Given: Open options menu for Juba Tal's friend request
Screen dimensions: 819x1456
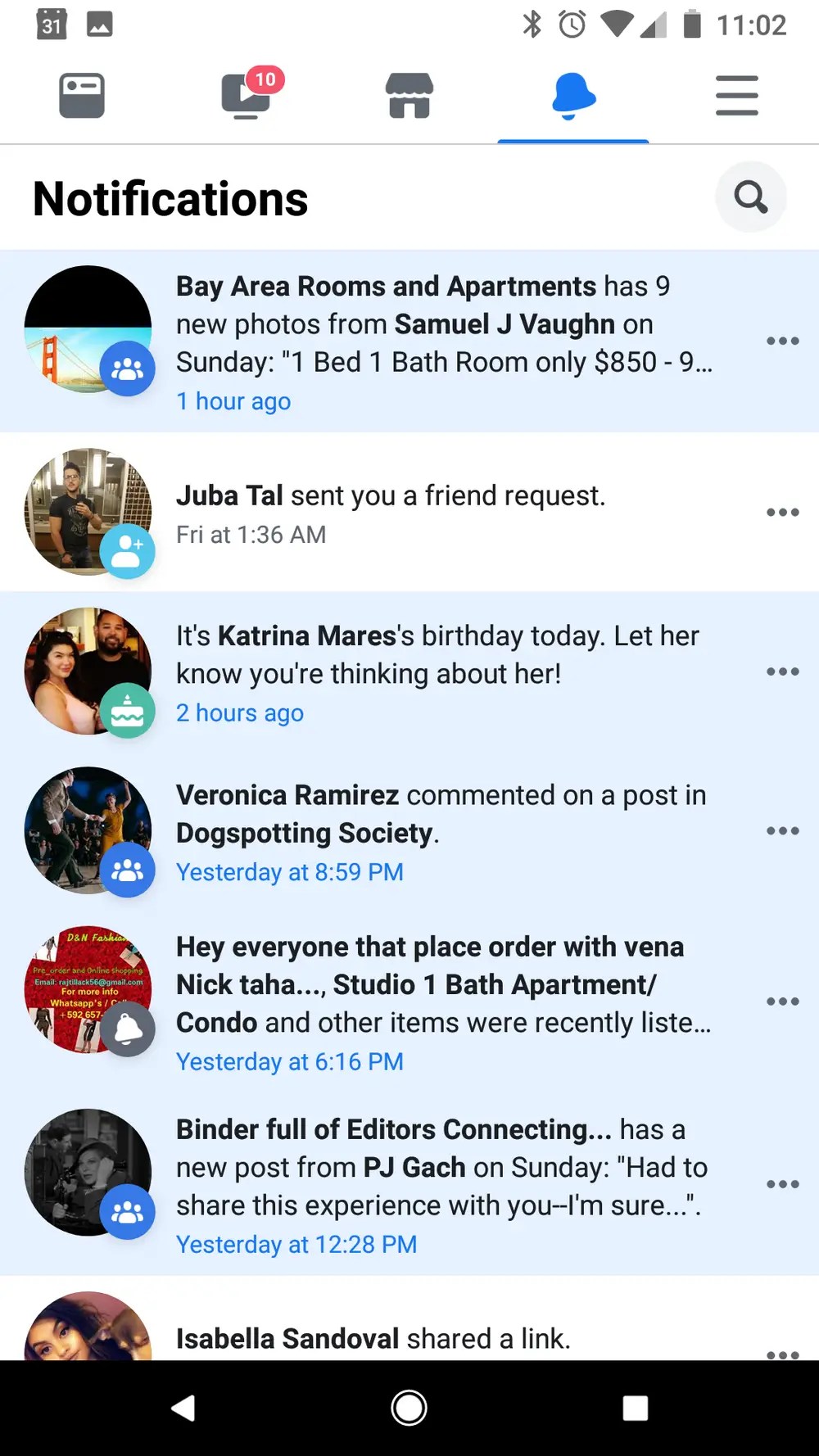Looking at the screenshot, I should tap(782, 512).
